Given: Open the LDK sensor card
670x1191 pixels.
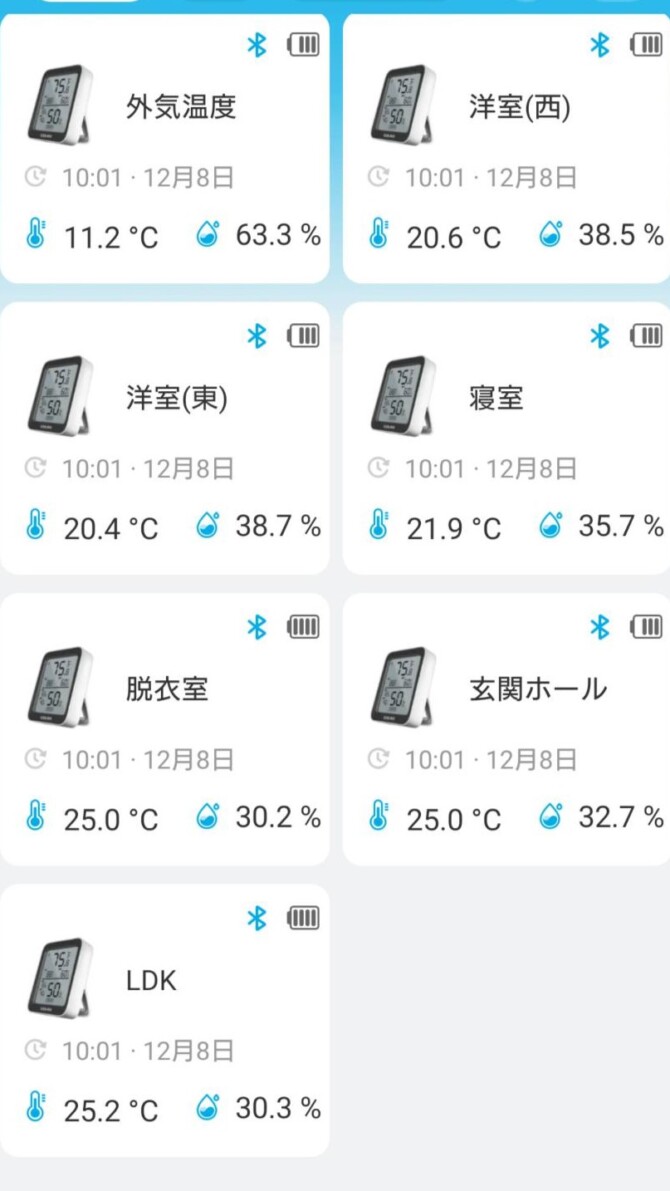Looking at the screenshot, I should (165, 1020).
